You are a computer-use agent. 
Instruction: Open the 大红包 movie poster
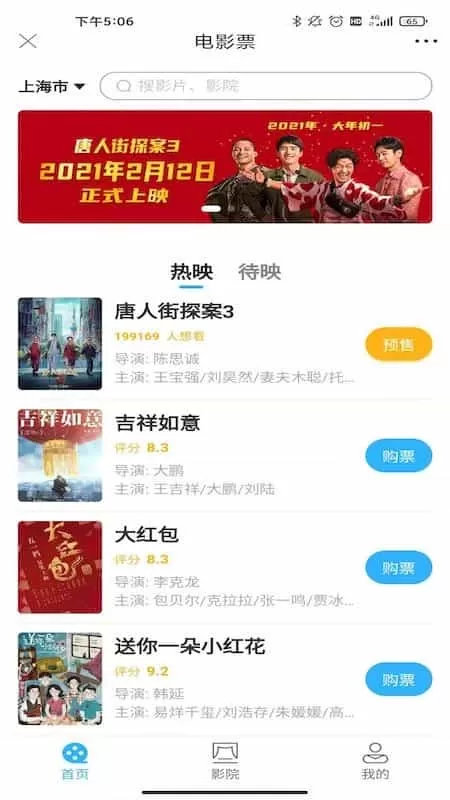click(60, 567)
